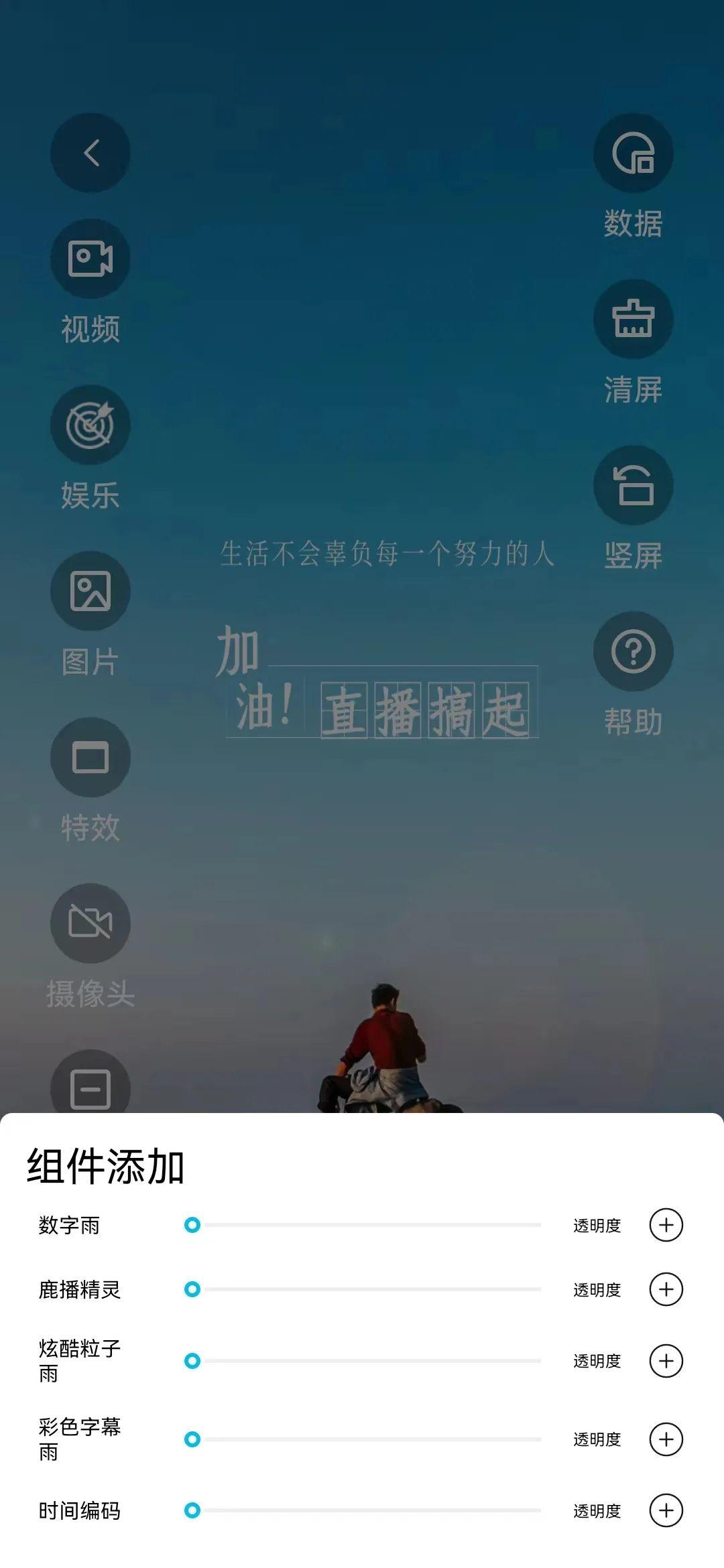This screenshot has width=724, height=1568.
Task: Open the 娱乐 entertainment option
Action: (90, 425)
